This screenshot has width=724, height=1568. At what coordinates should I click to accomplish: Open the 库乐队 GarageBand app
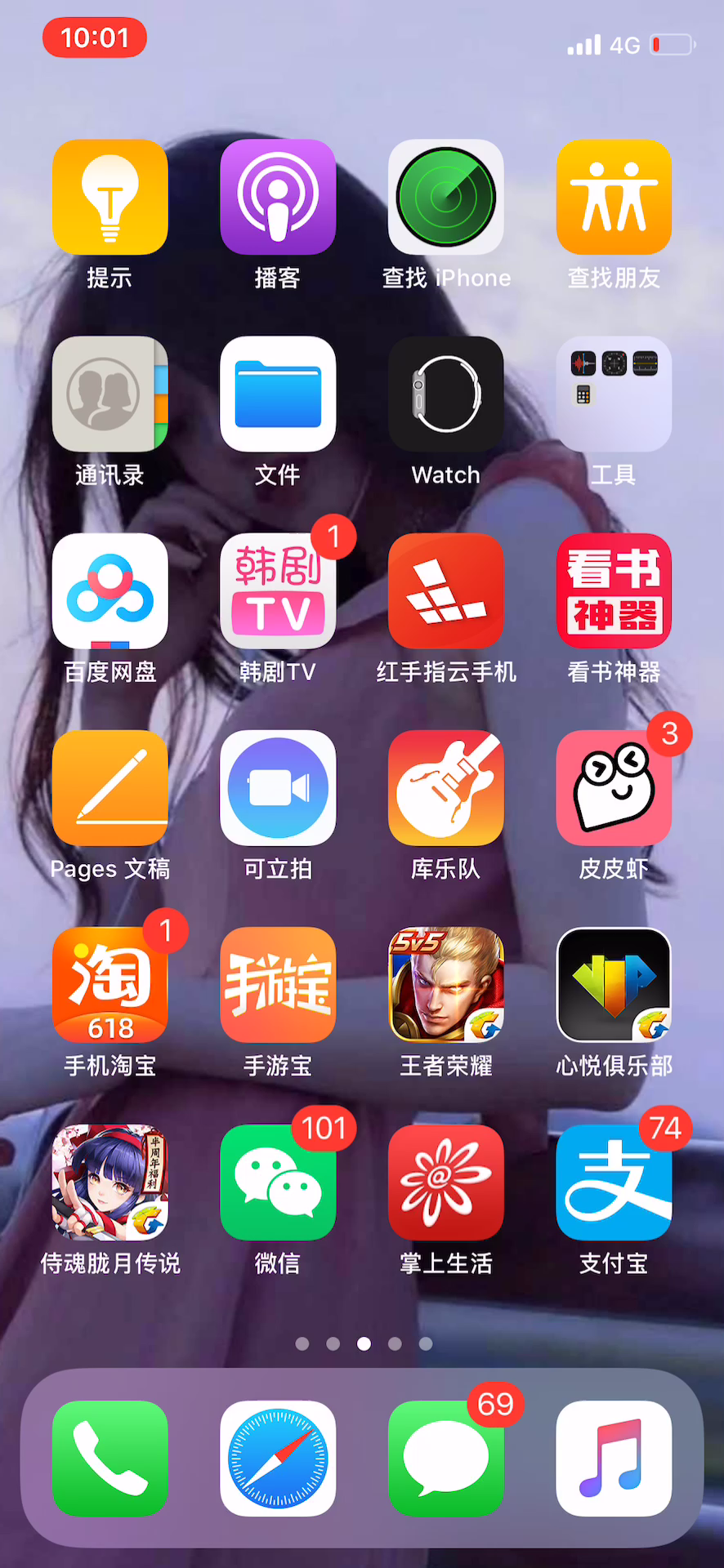pyautogui.click(x=446, y=788)
